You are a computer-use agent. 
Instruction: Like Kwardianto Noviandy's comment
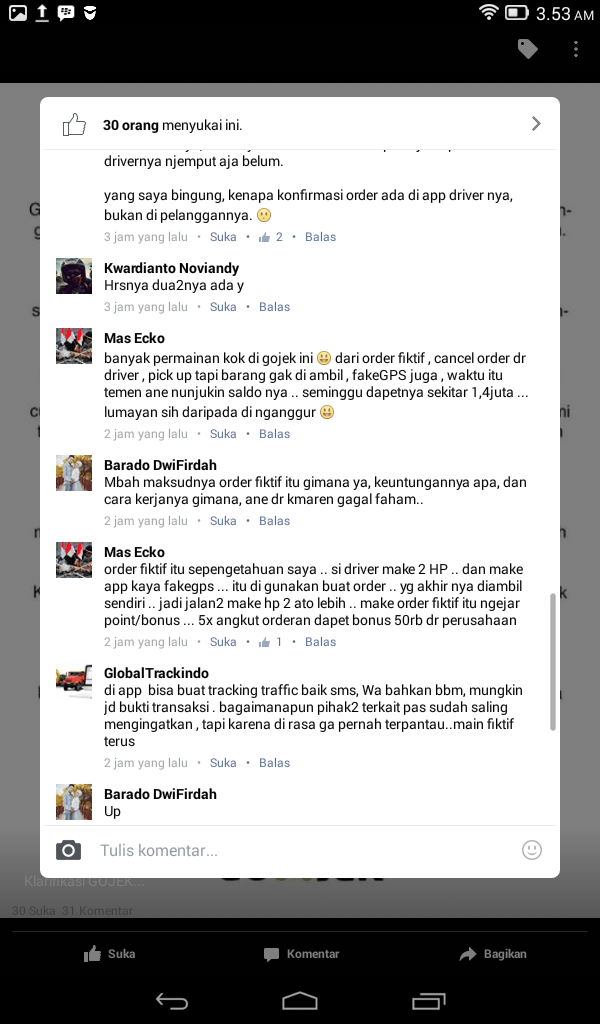point(223,307)
